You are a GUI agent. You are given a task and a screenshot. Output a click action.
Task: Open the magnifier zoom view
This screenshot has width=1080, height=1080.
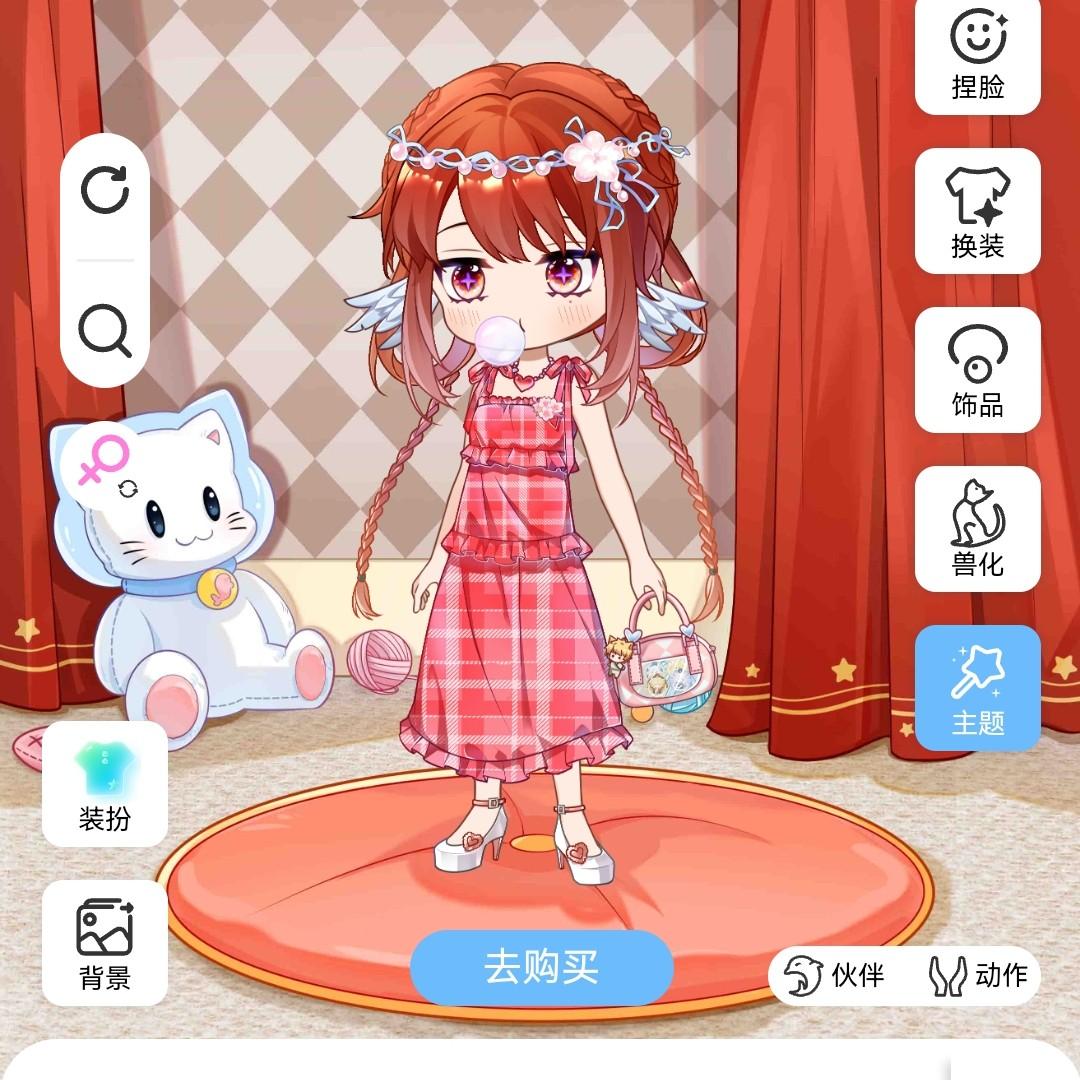105,330
